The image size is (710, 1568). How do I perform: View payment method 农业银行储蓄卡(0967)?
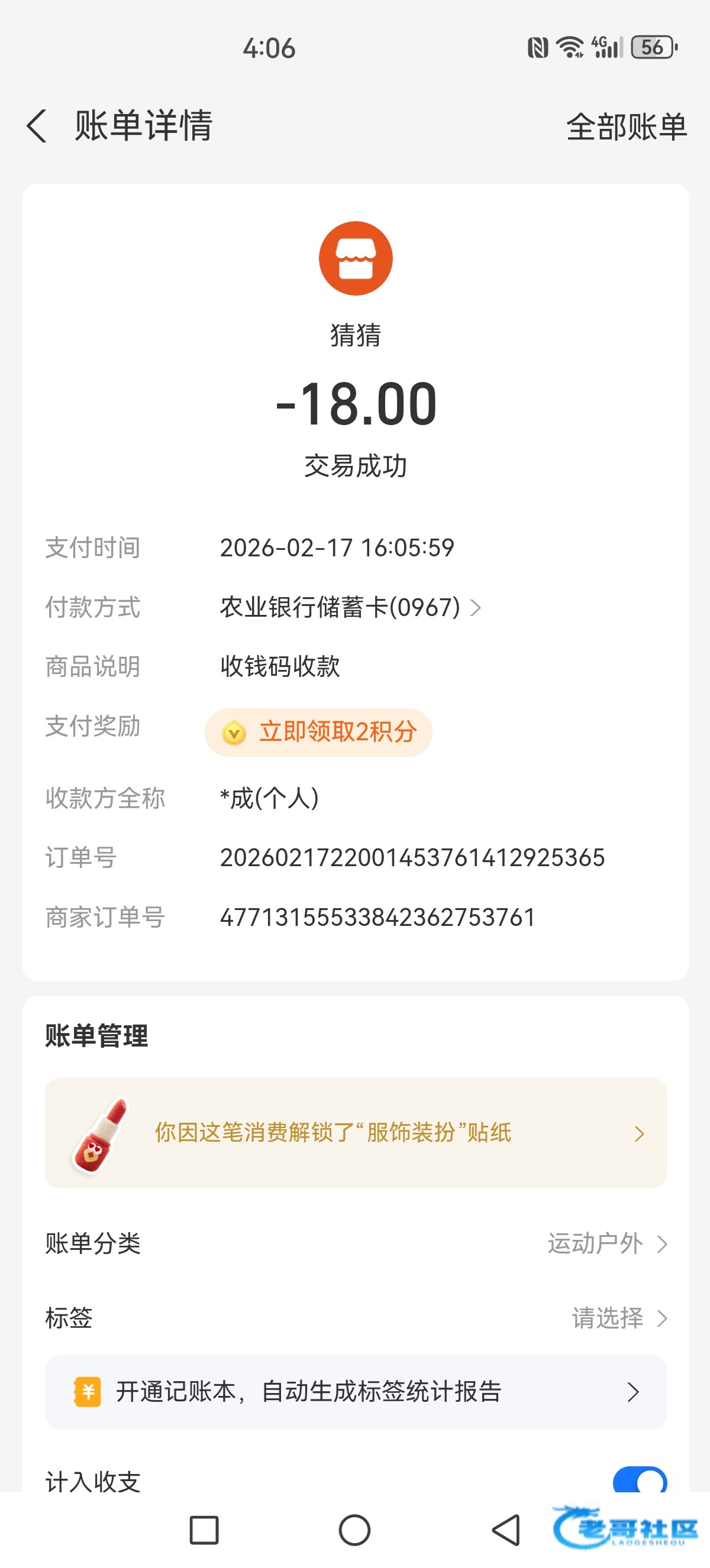(x=350, y=607)
